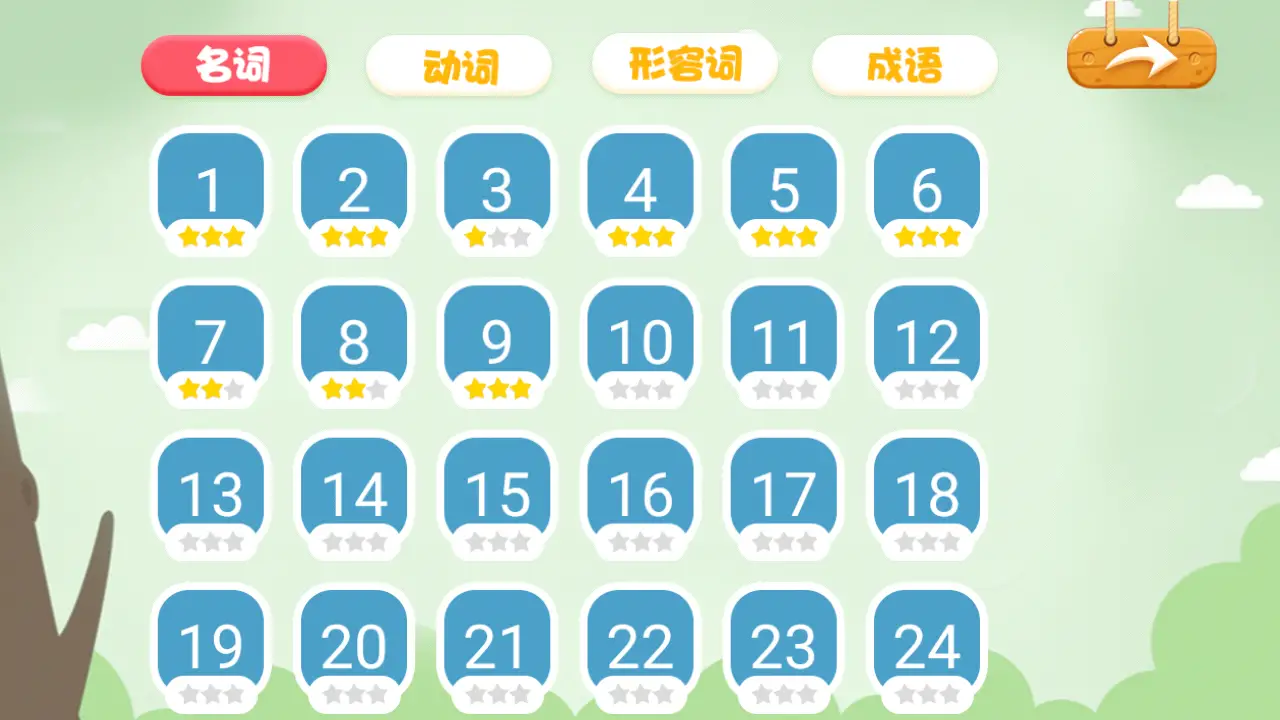Open level 14

click(354, 494)
